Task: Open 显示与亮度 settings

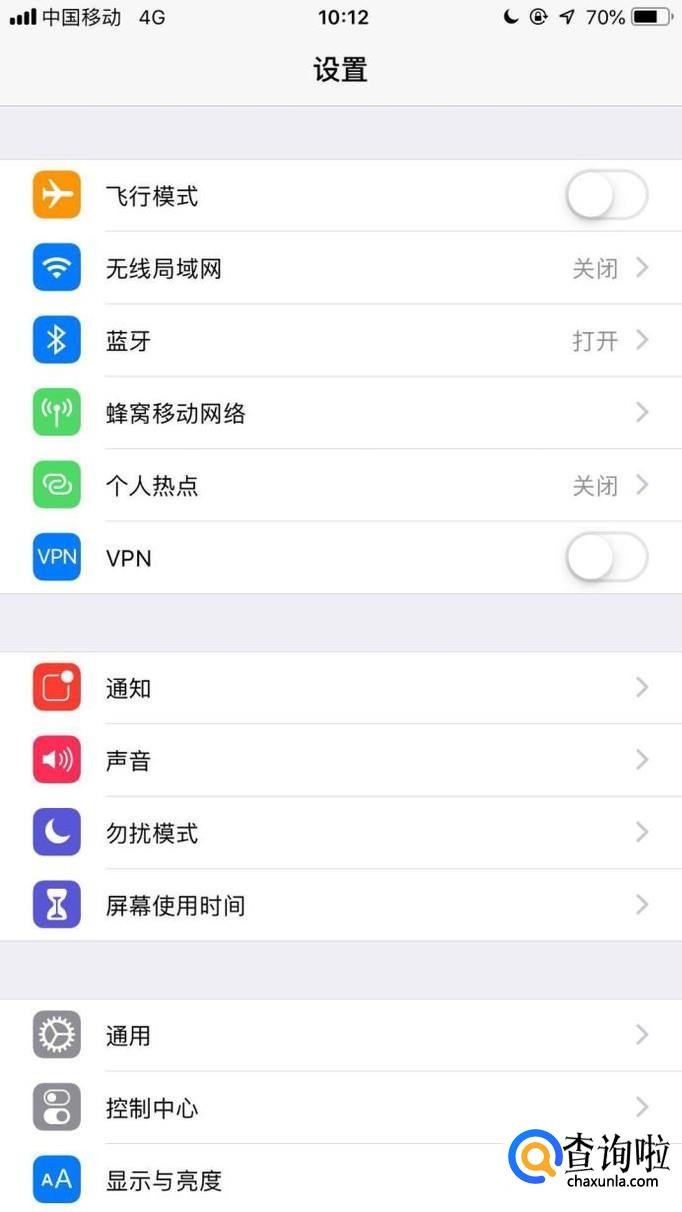Action: pos(300,1180)
